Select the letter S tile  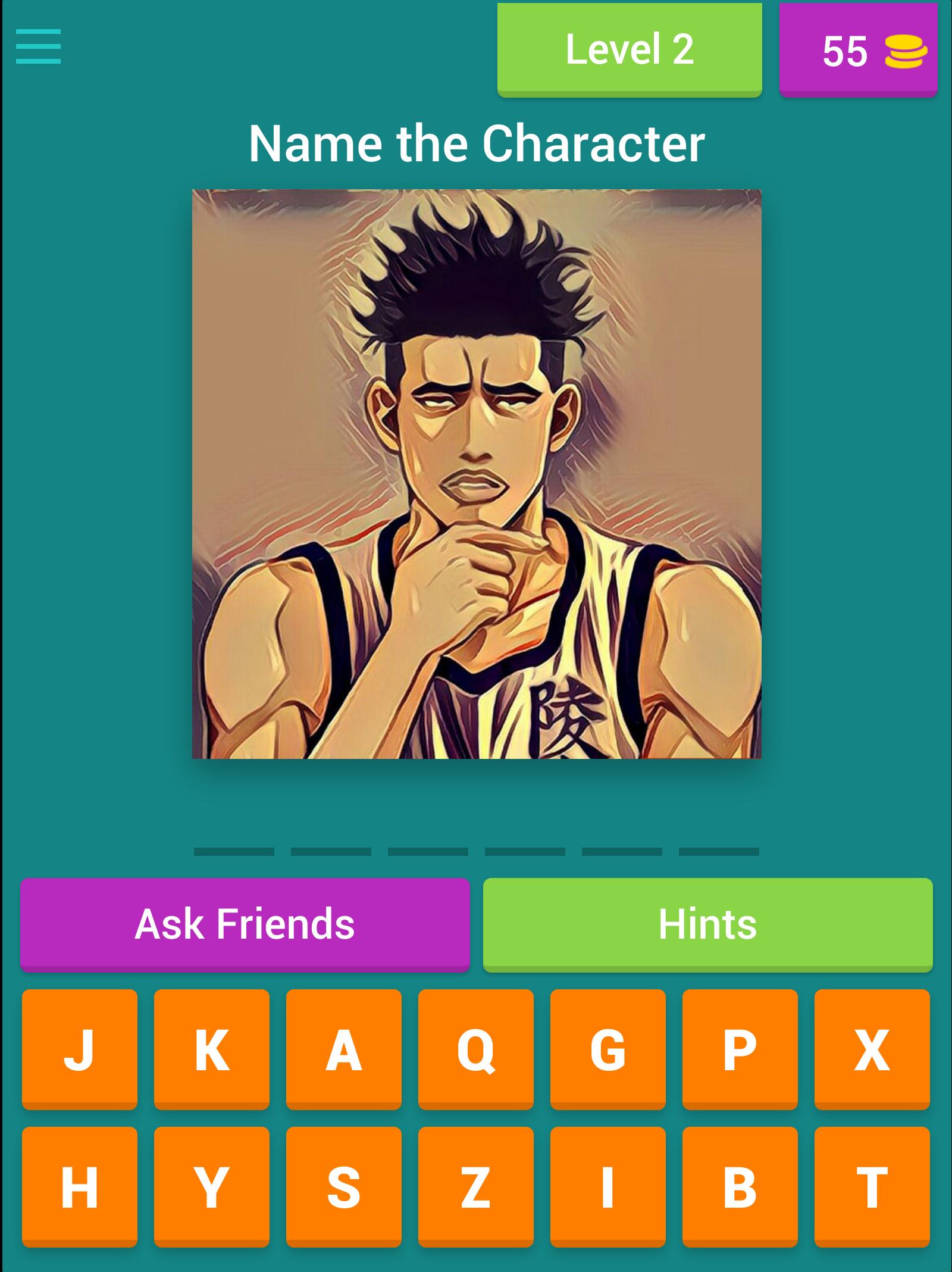click(x=344, y=1186)
